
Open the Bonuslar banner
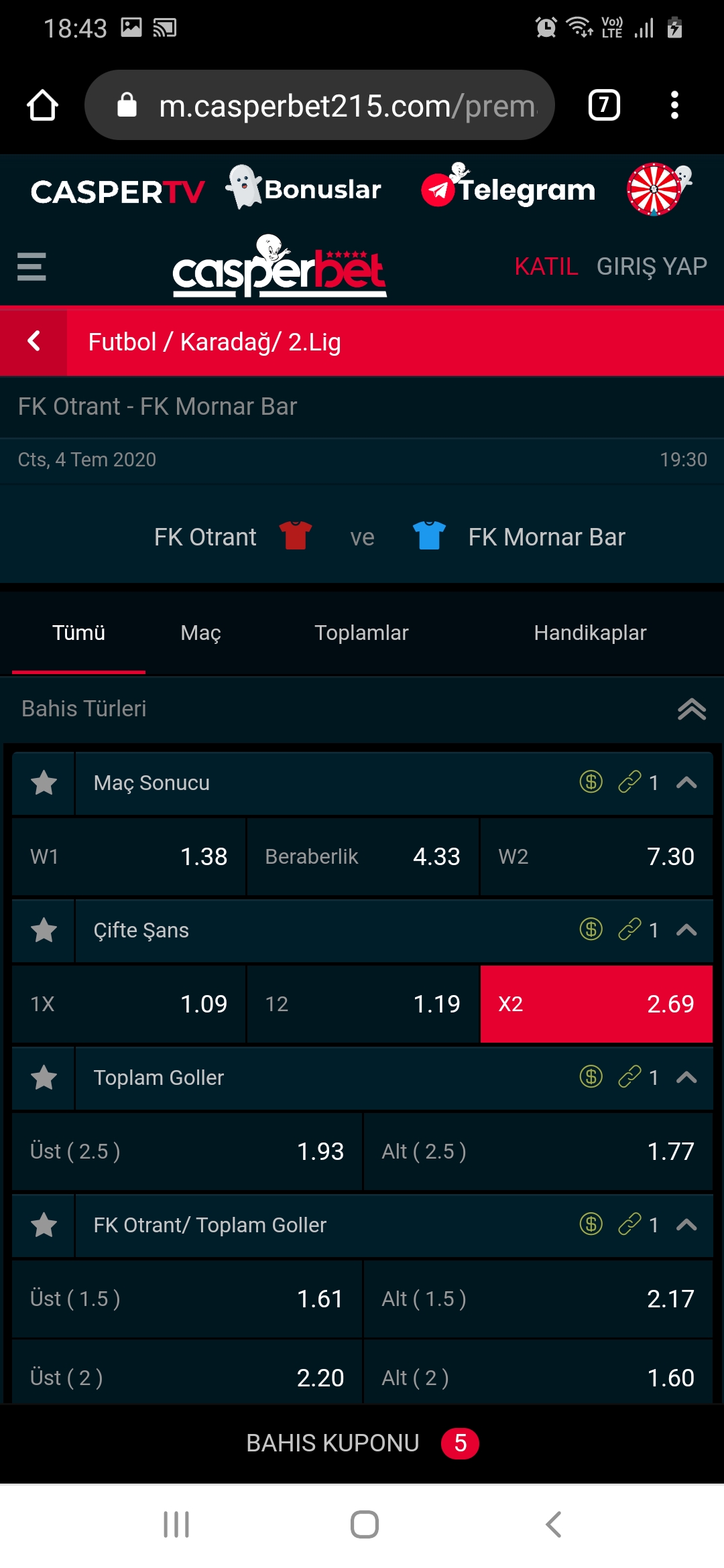303,188
